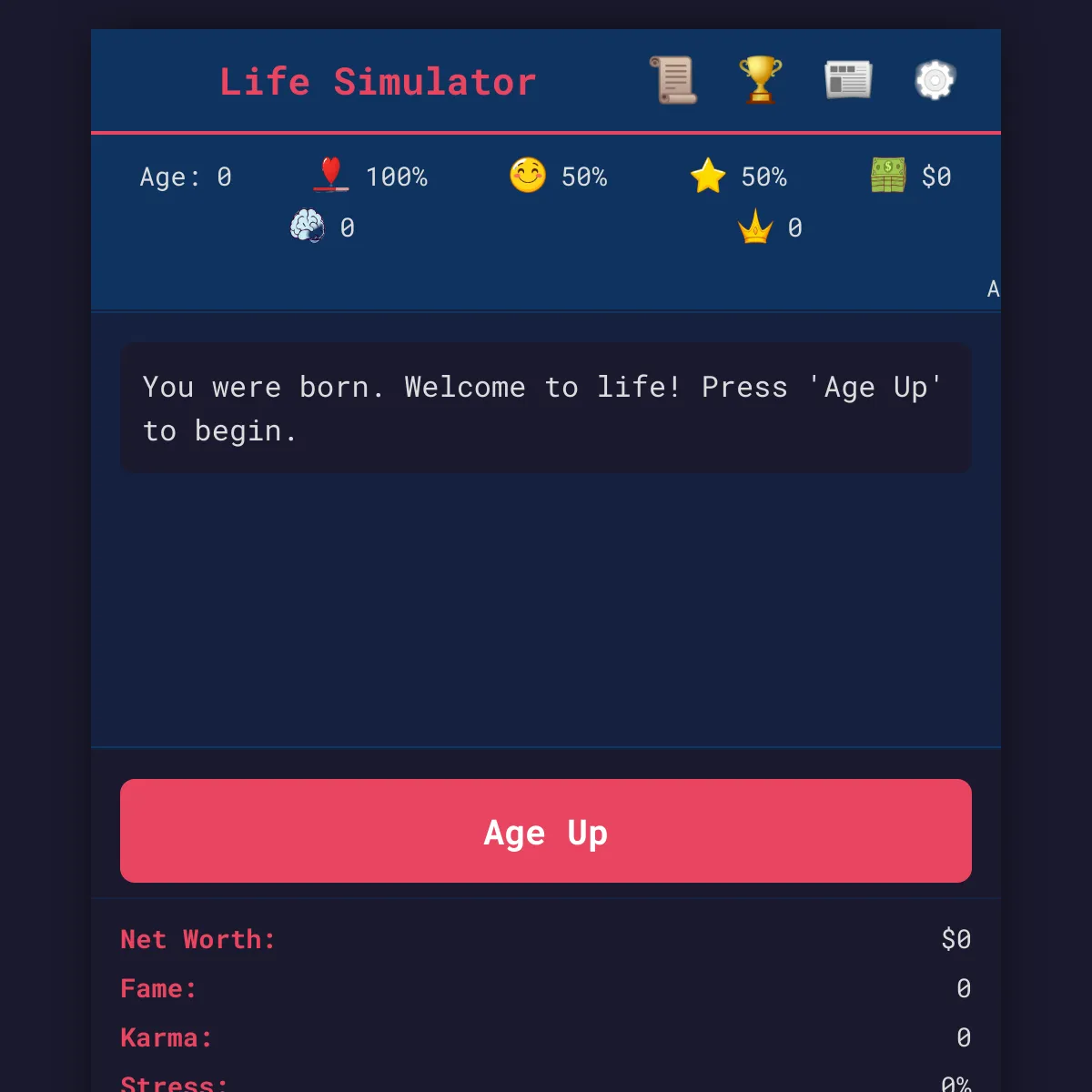The height and width of the screenshot is (1092, 1092).
Task: Open the newspaper news icon
Action: pos(848,80)
